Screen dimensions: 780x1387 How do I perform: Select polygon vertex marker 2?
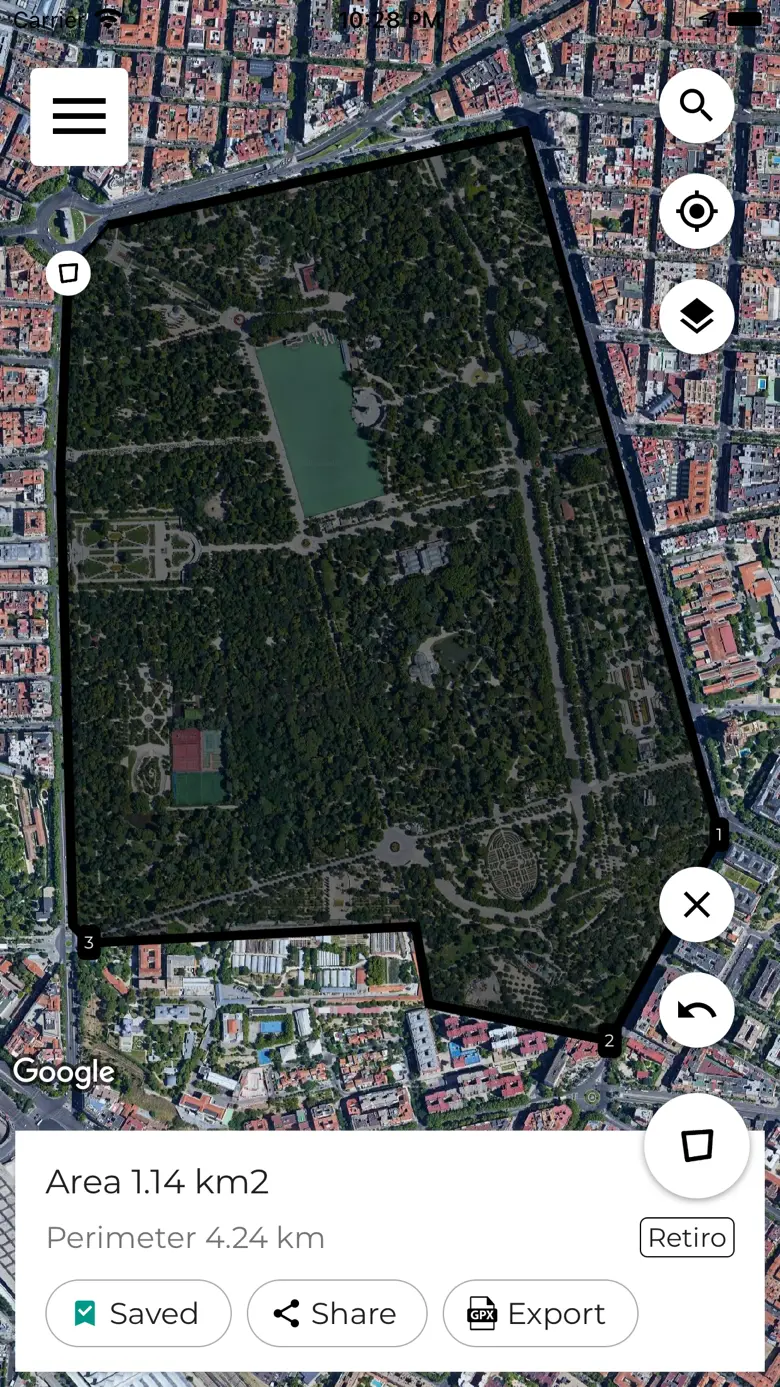(608, 1041)
